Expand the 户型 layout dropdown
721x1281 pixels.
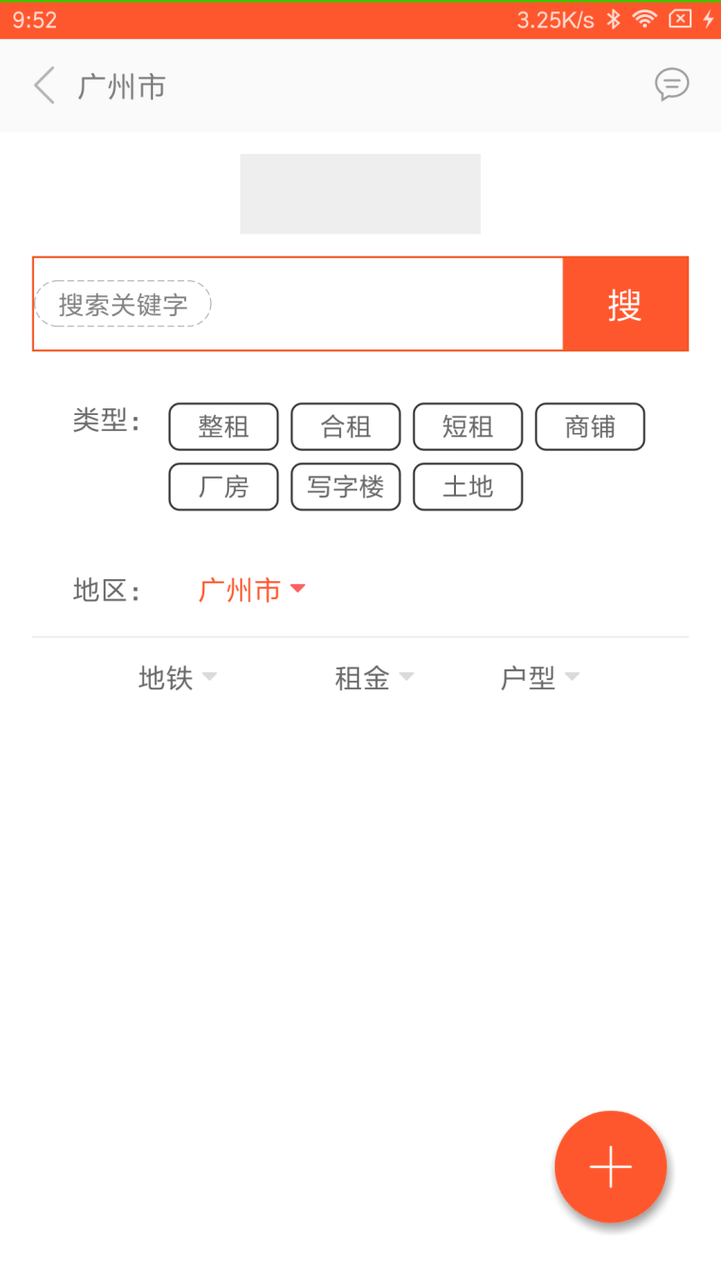[x=538, y=676]
